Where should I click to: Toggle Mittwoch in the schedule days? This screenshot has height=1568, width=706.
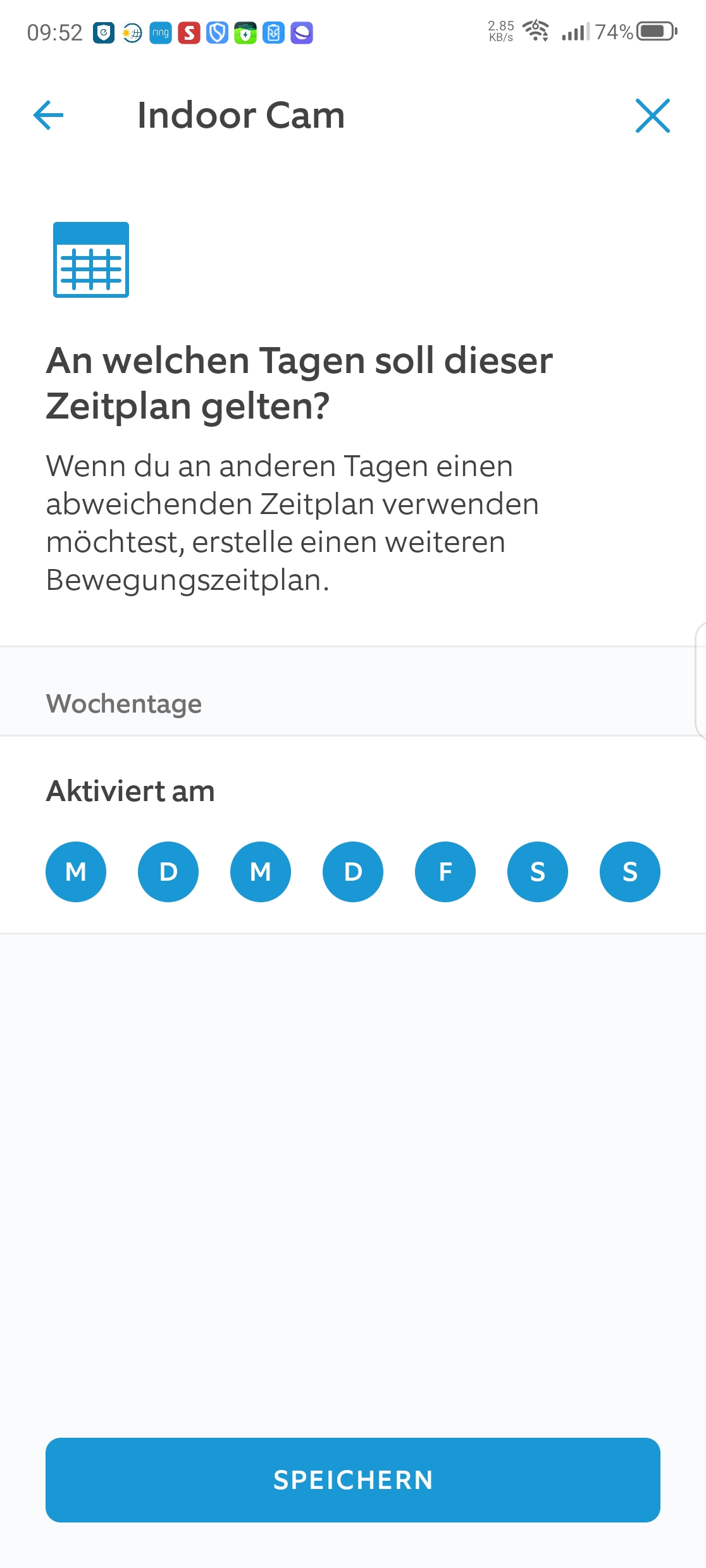tap(261, 871)
